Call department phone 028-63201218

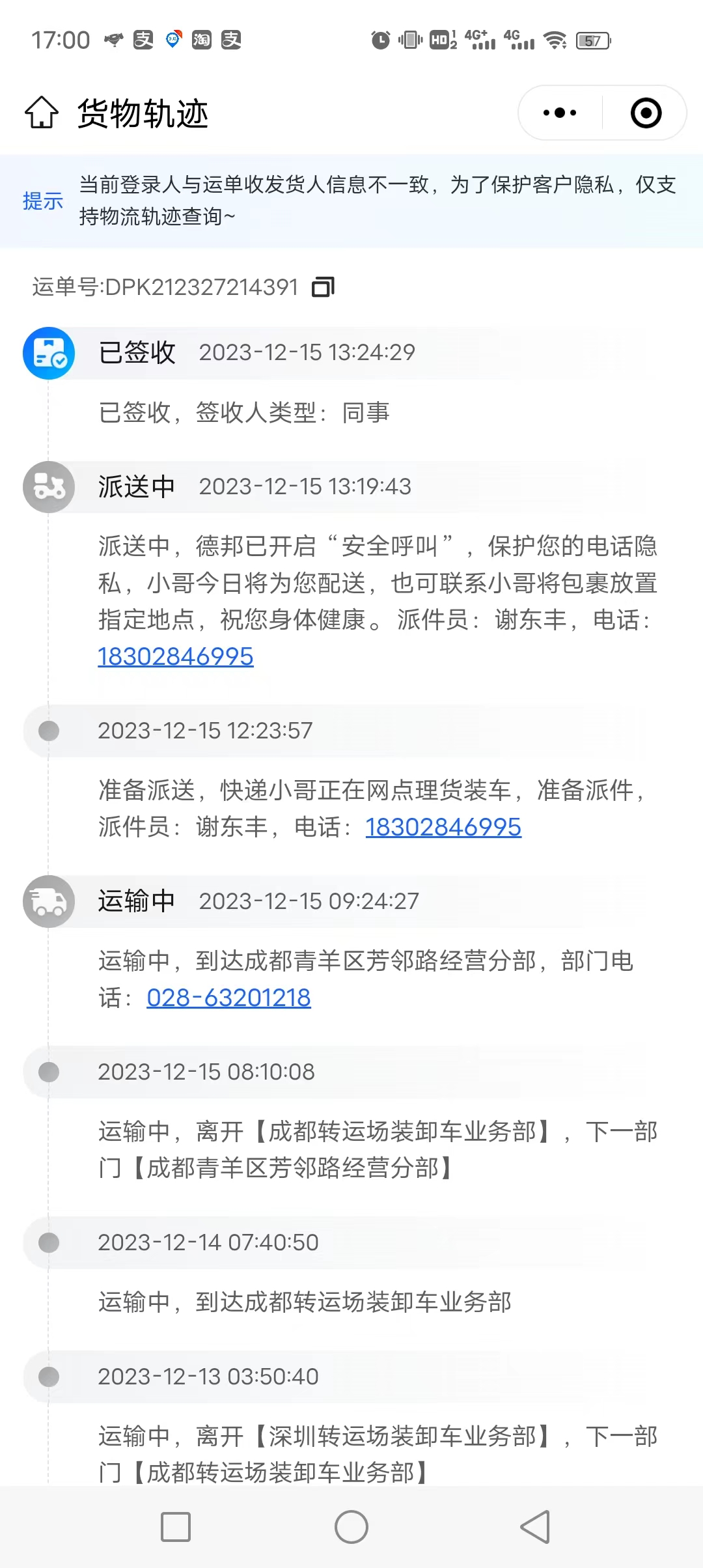coord(228,998)
